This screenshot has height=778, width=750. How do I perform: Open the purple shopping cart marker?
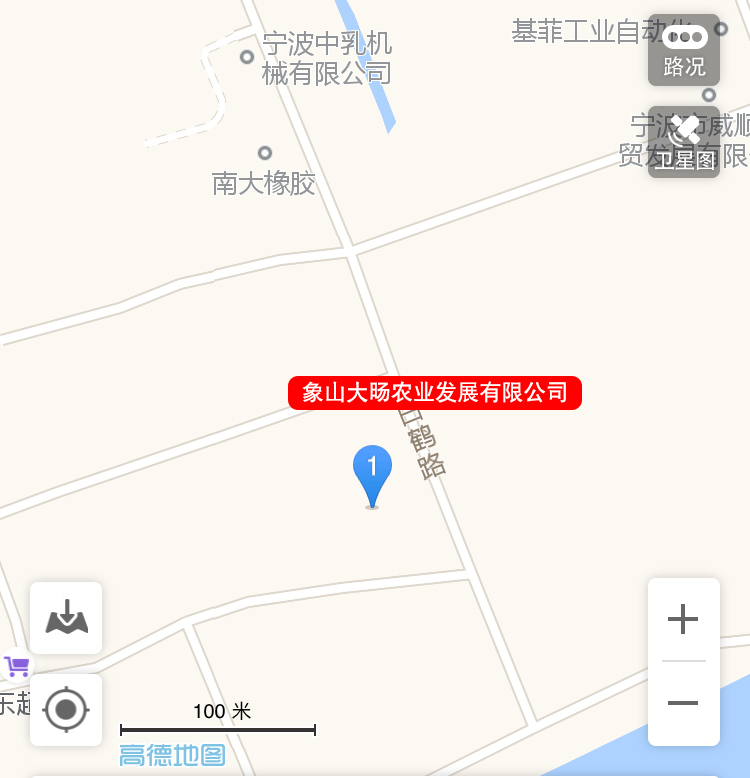15,666
